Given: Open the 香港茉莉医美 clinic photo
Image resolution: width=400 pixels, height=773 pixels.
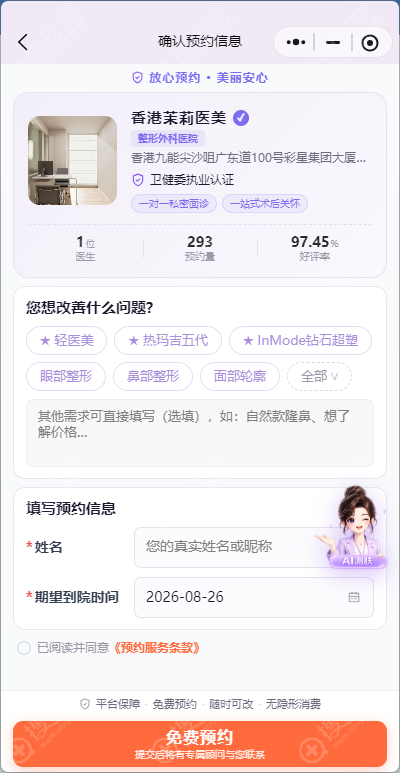Looking at the screenshot, I should tap(73, 160).
